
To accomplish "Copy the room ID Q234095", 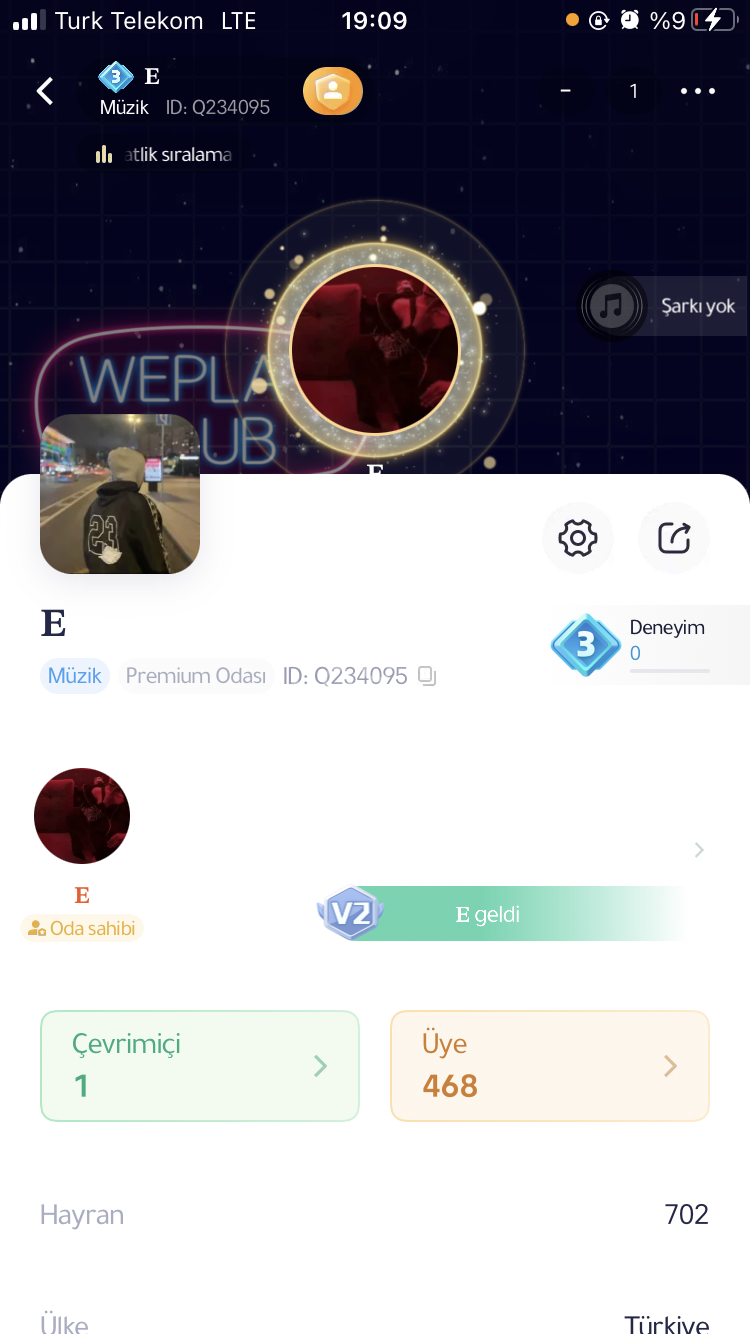I will pyautogui.click(x=427, y=676).
